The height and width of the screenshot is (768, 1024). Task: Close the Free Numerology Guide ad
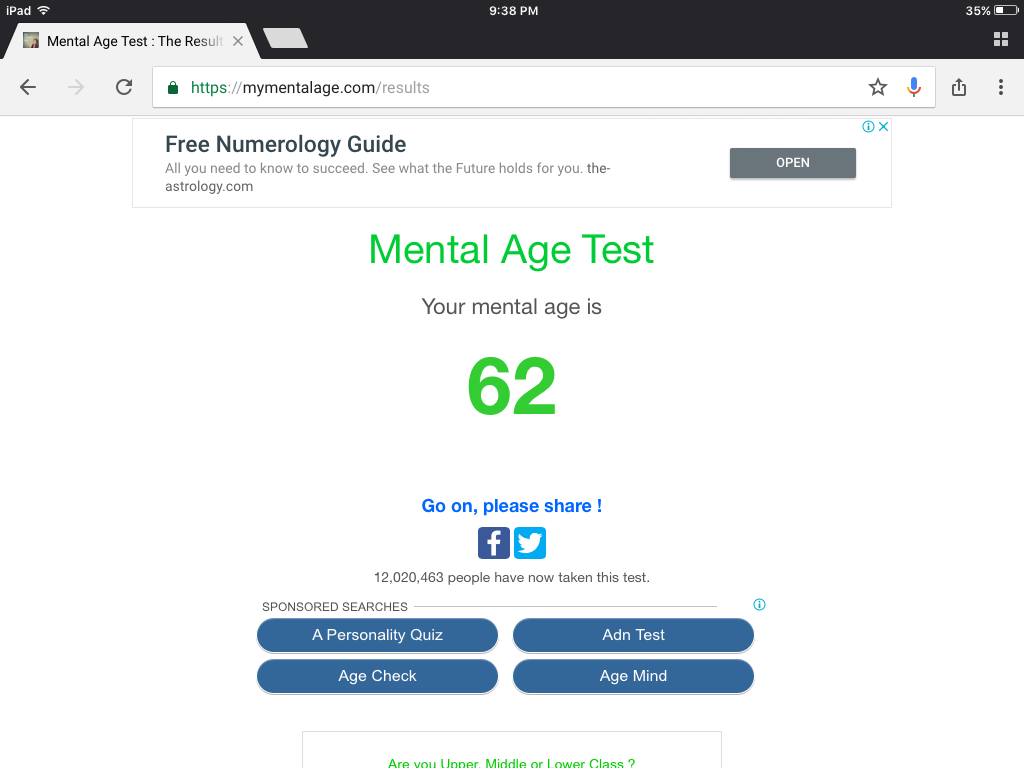pos(884,127)
